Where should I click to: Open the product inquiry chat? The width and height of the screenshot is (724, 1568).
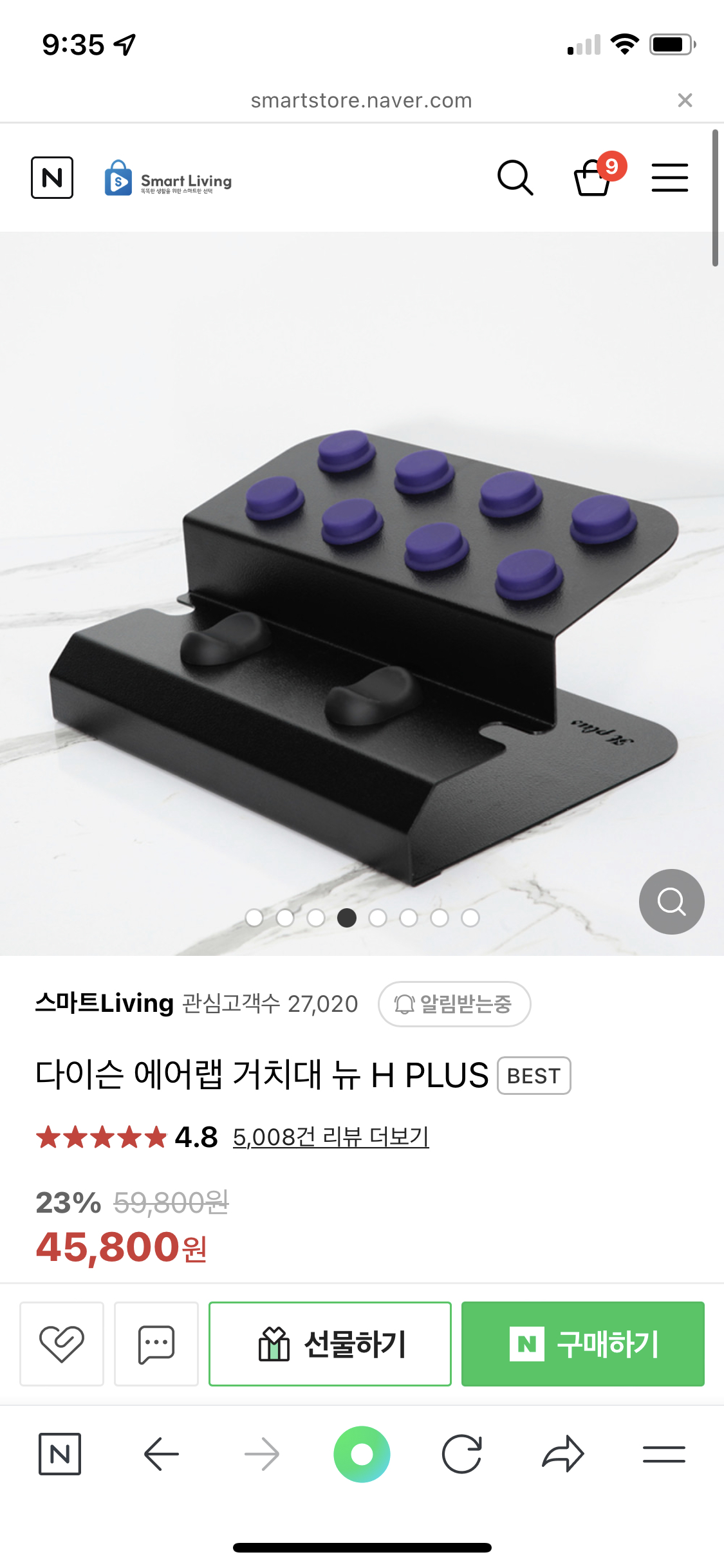click(x=156, y=1343)
